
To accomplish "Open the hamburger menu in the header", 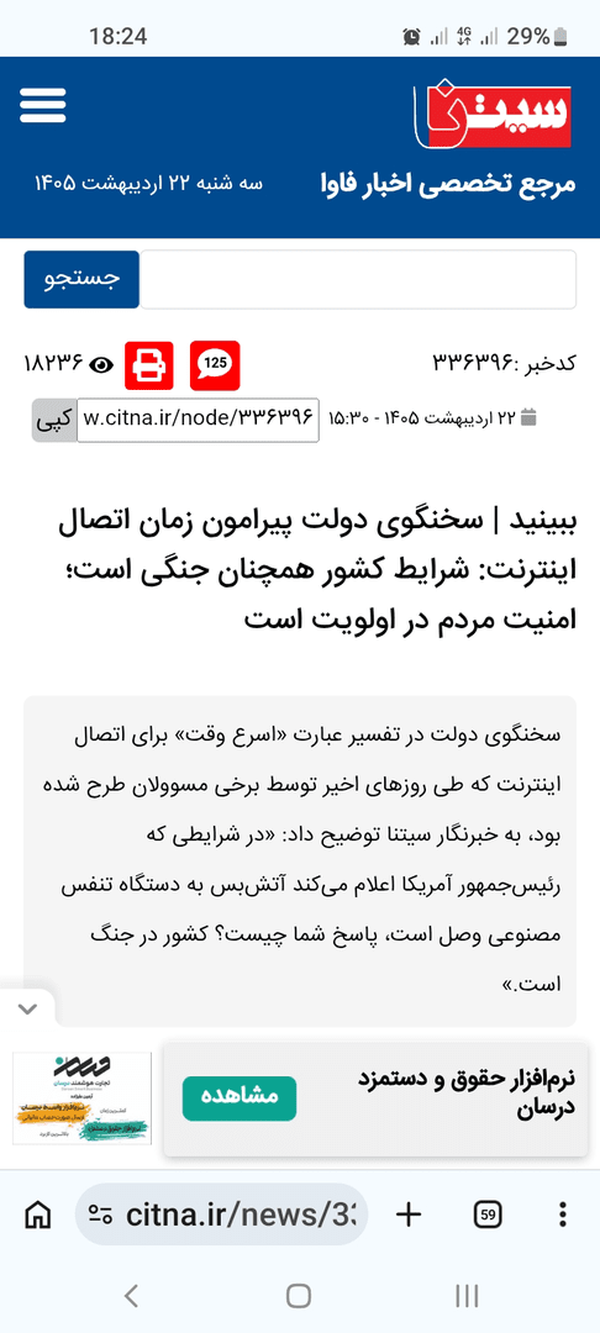I will click(43, 105).
